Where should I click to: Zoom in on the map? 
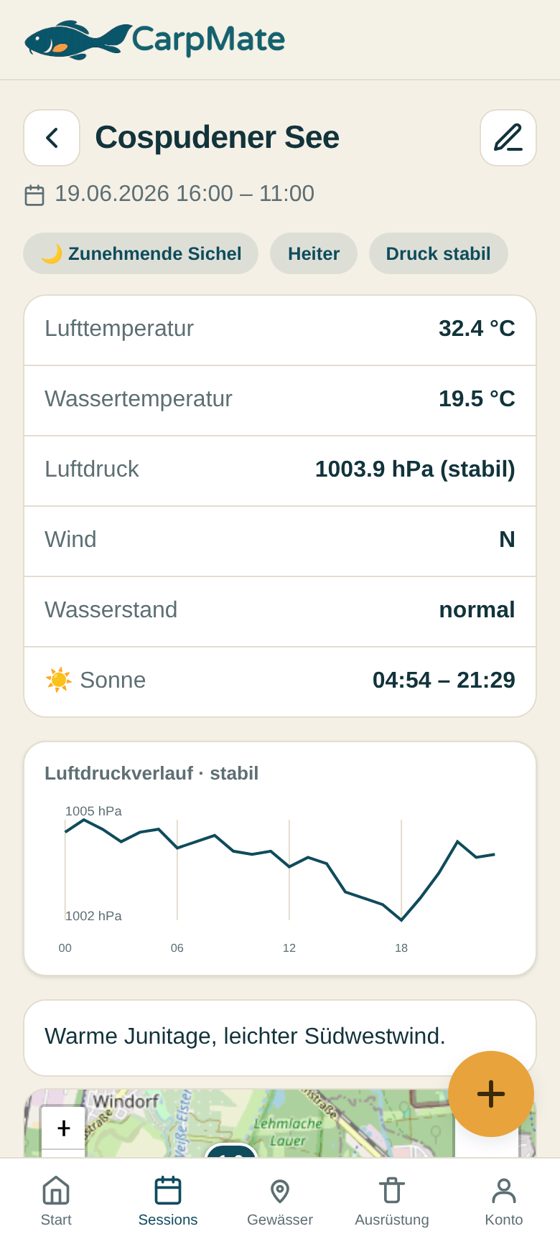63,1129
